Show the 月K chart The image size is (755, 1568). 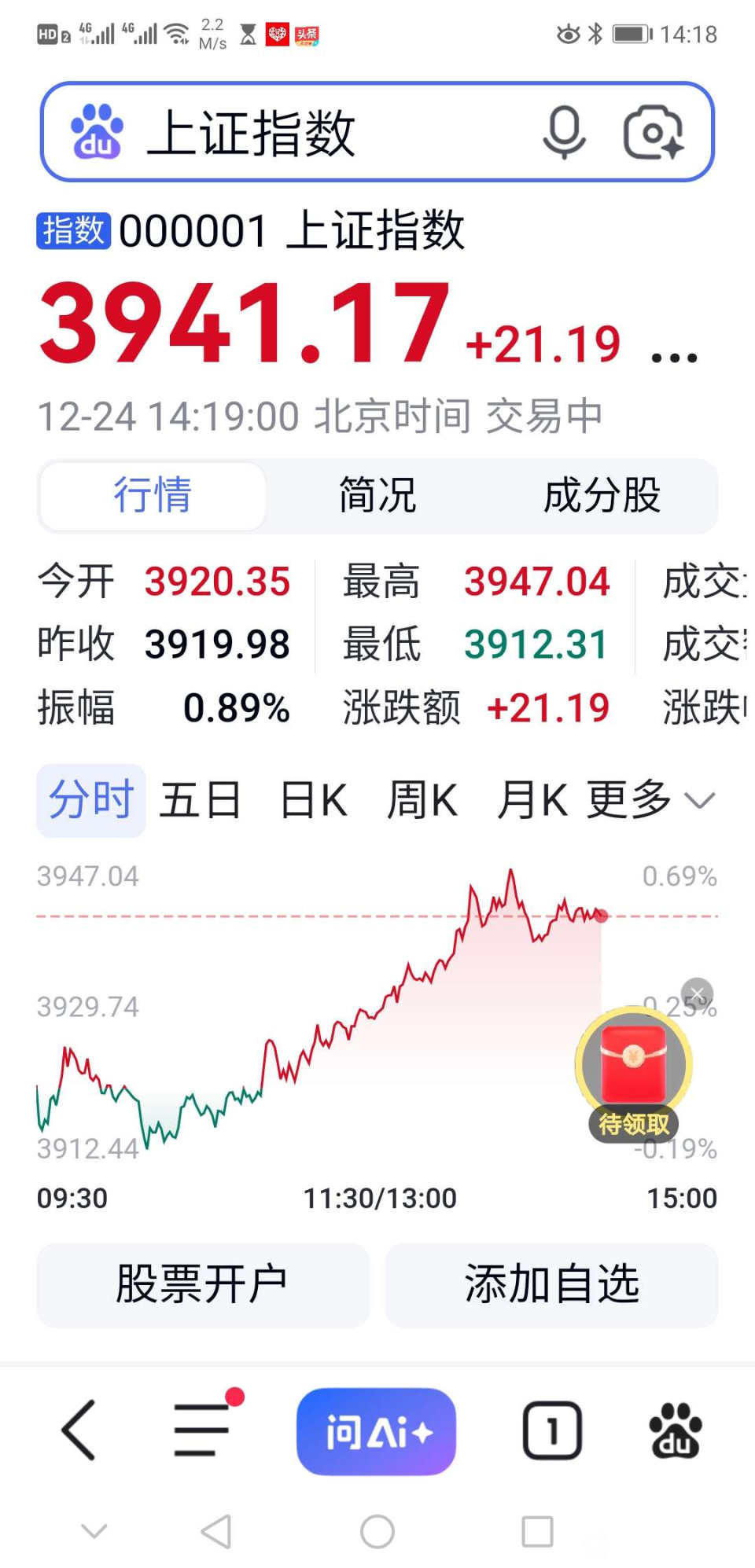coord(532,800)
